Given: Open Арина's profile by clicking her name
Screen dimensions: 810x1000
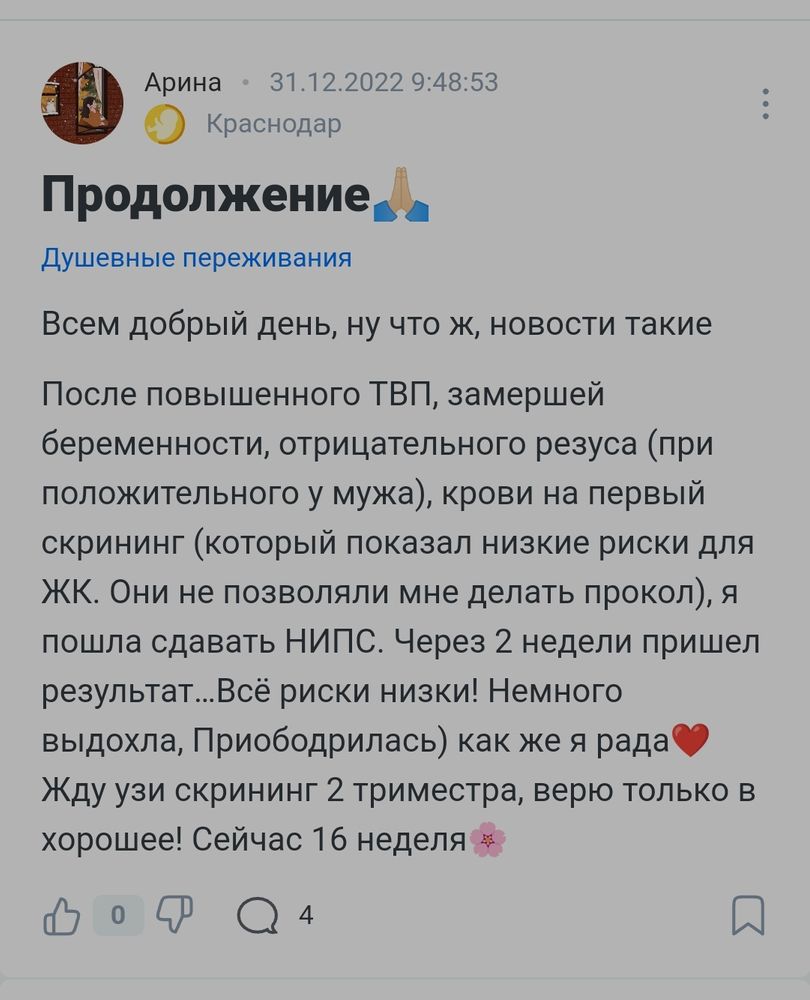Looking at the screenshot, I should tap(185, 83).
